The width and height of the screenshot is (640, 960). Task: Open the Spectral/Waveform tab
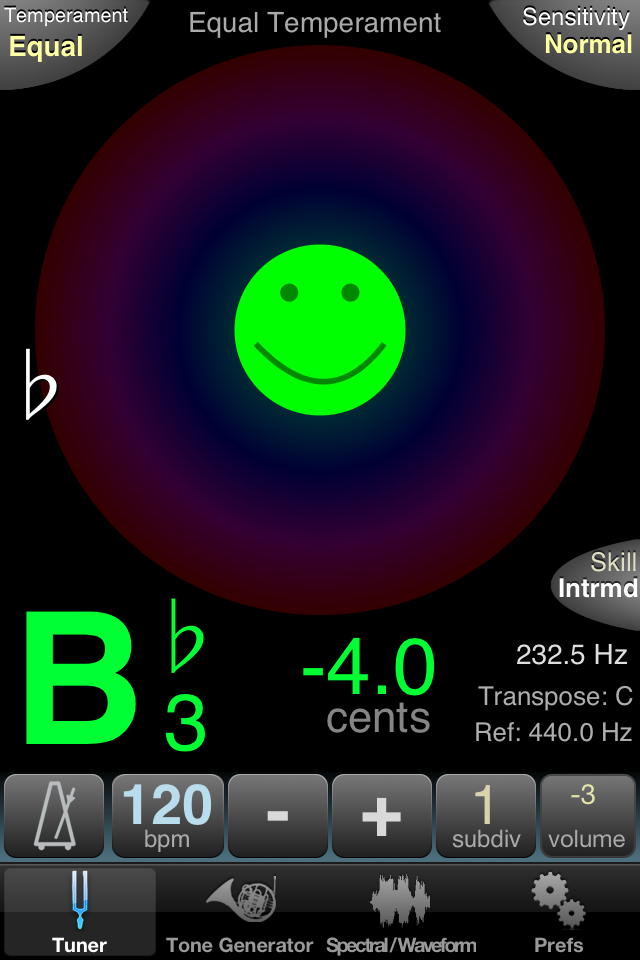tap(401, 912)
